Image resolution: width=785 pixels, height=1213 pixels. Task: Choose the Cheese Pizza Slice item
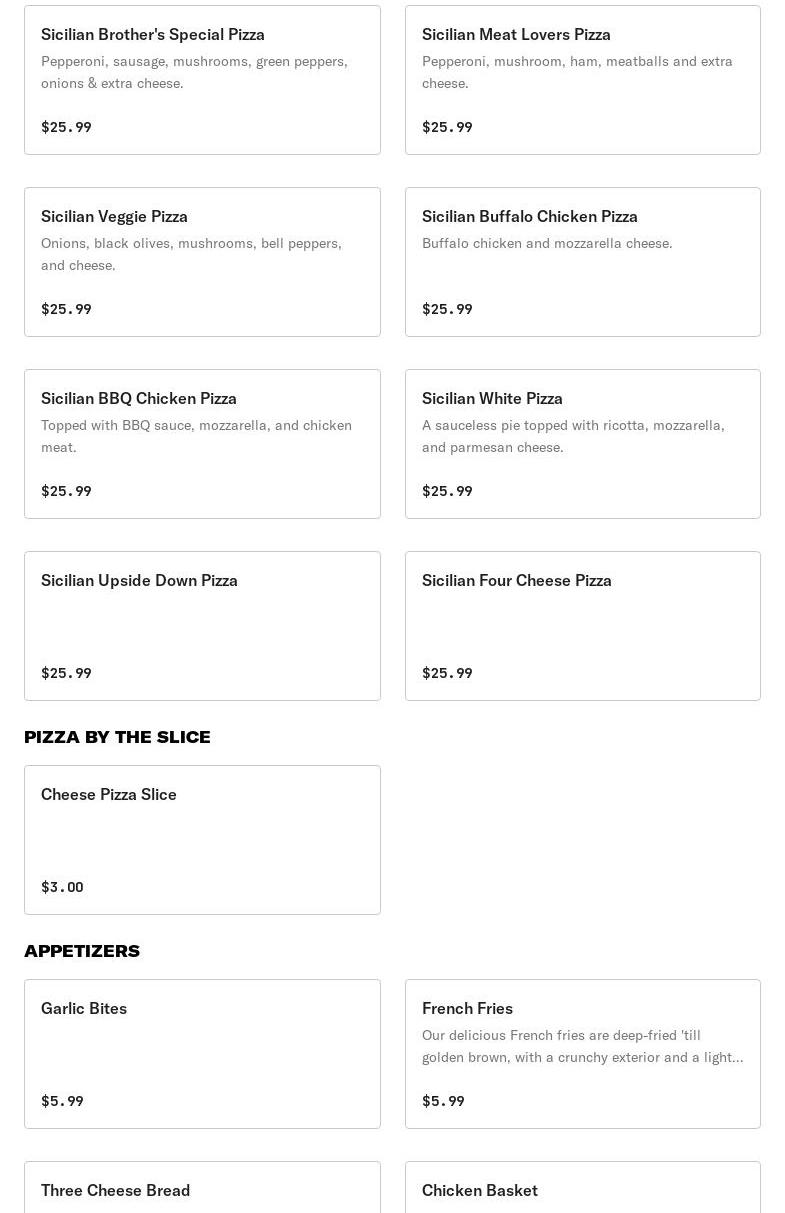pos(202,840)
